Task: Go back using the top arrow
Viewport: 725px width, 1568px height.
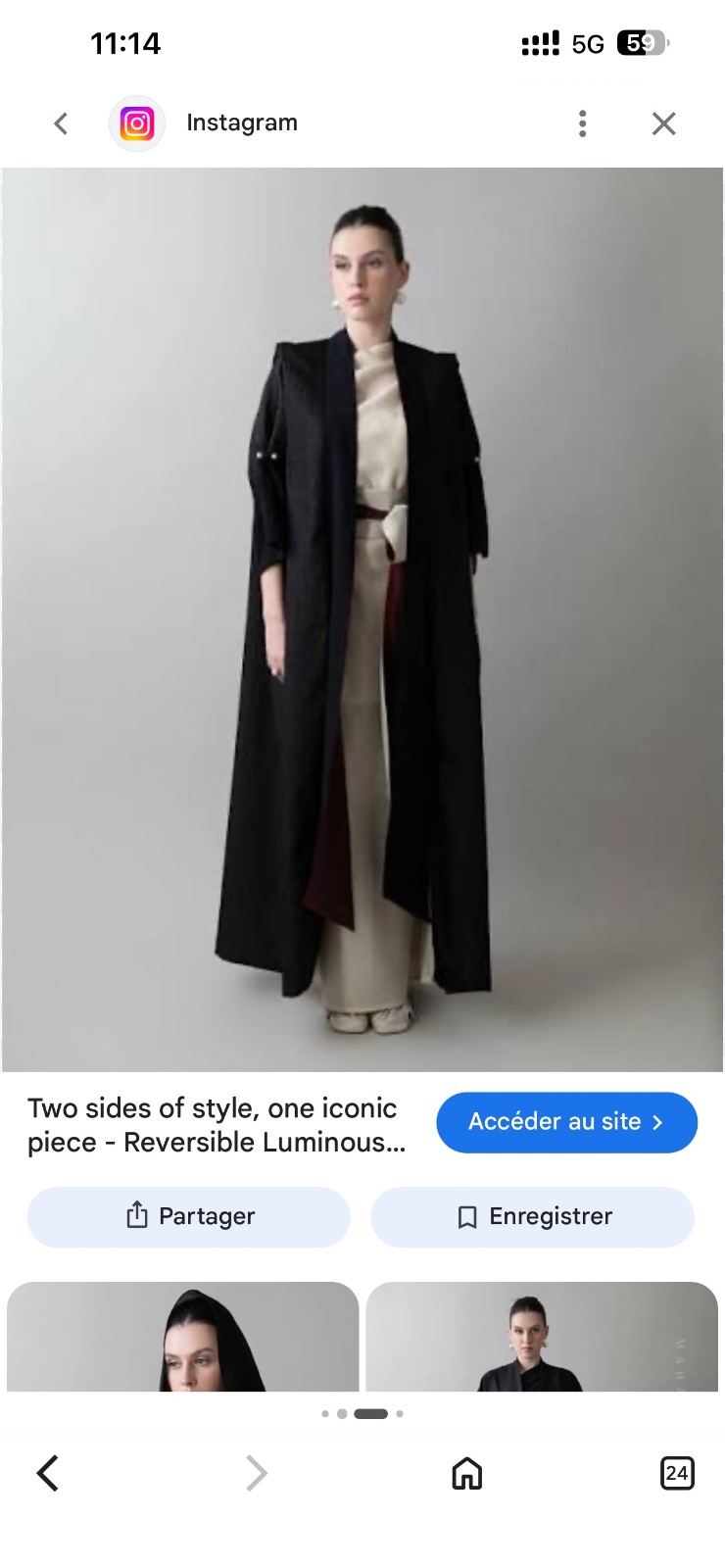Action: click(61, 123)
